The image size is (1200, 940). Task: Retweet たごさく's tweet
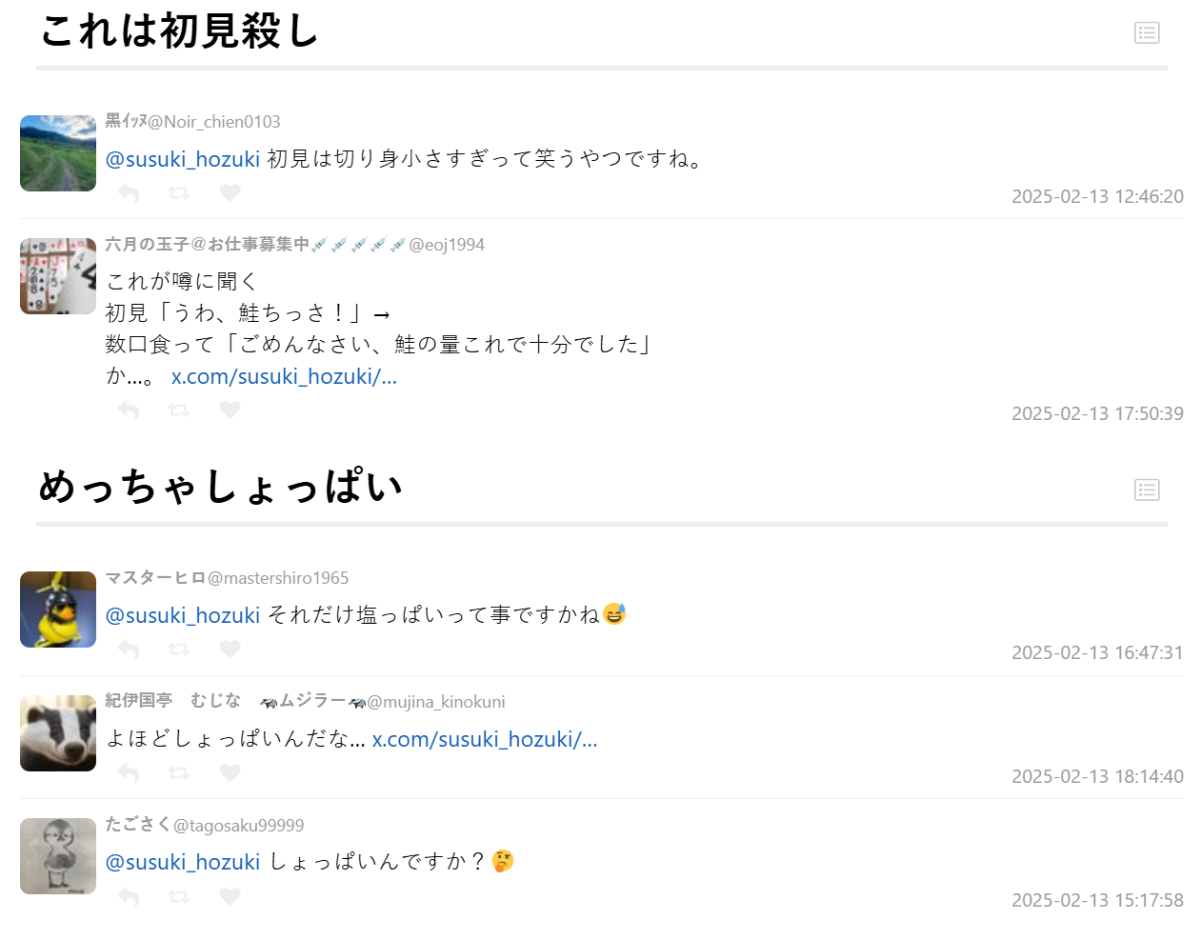pos(179,897)
